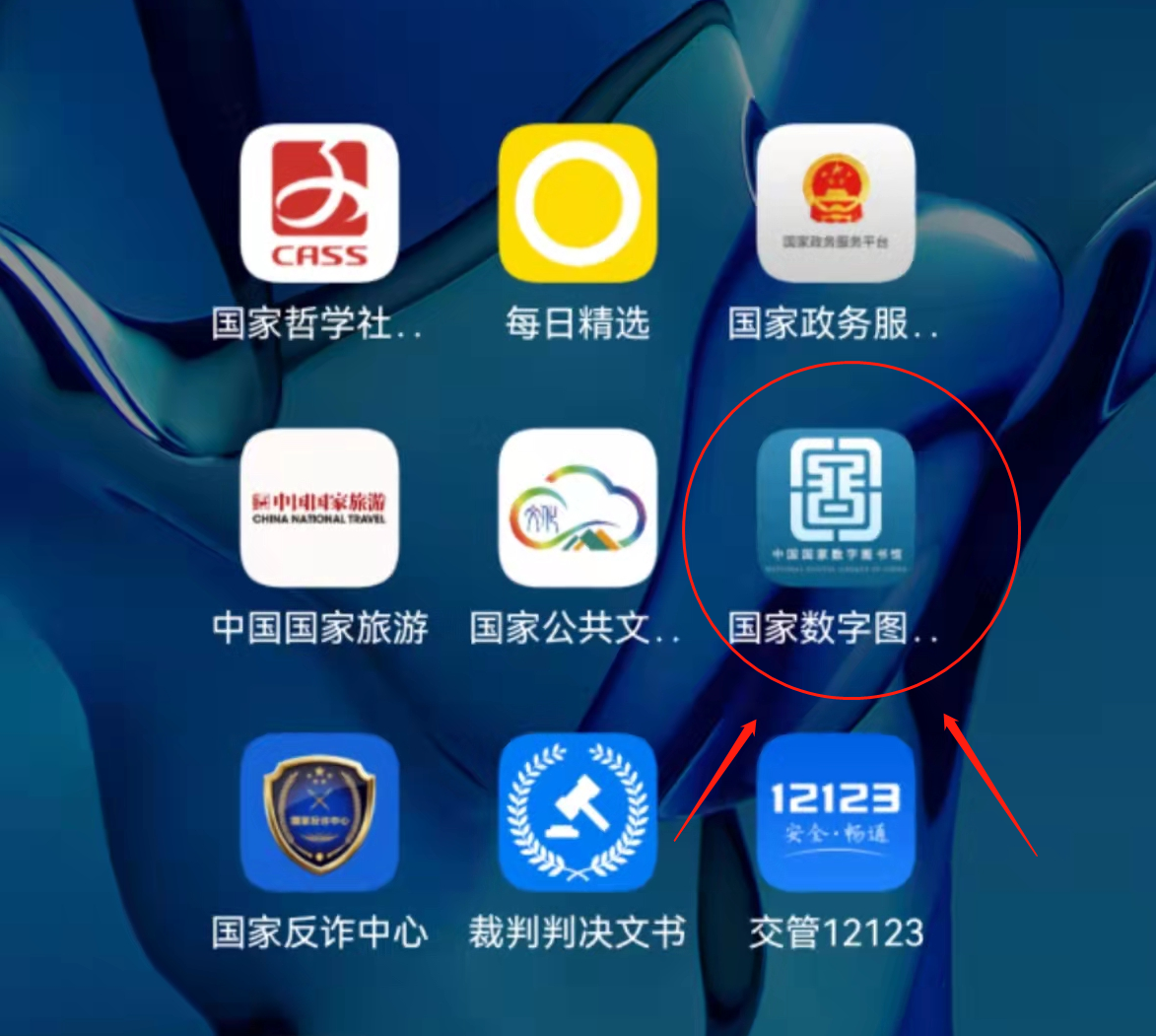Open the 中国国家旅游 app
Image resolution: width=1156 pixels, height=1036 pixels.
[x=319, y=508]
